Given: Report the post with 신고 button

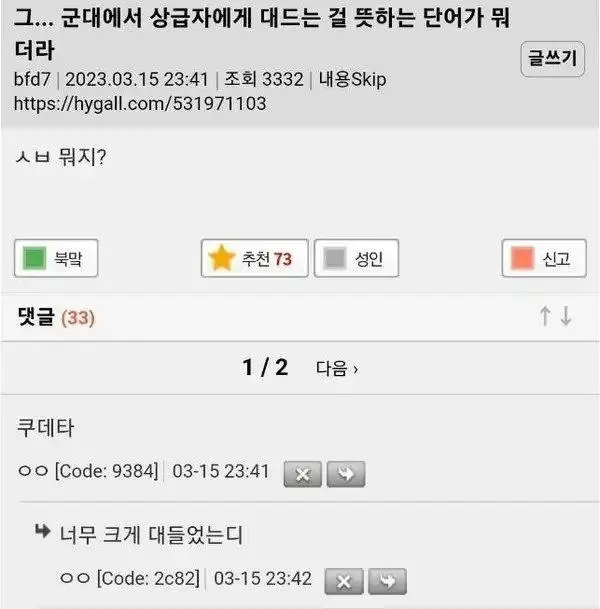Looking at the screenshot, I should 542,259.
